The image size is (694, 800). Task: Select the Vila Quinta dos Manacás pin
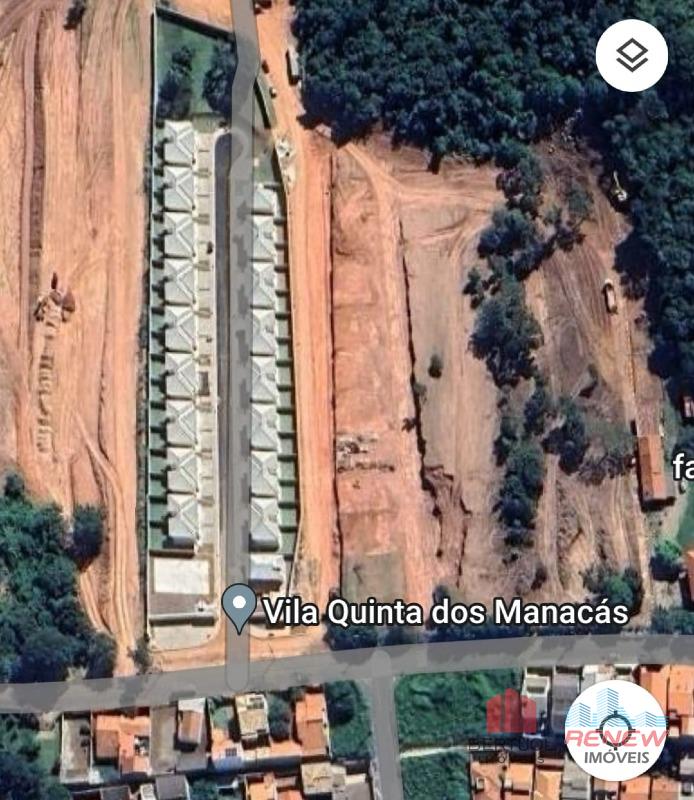pos(239,606)
